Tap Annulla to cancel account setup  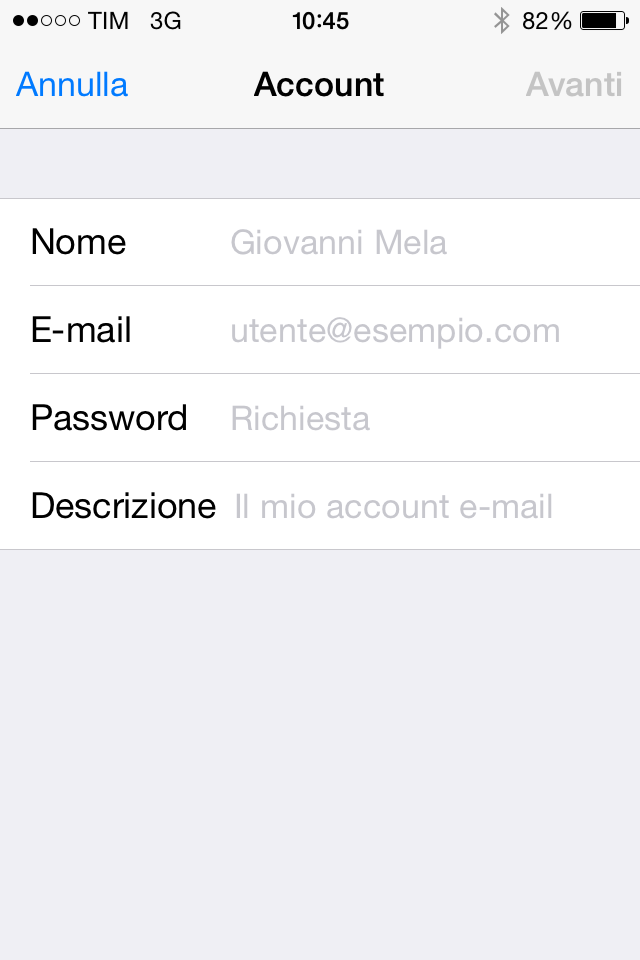72,85
